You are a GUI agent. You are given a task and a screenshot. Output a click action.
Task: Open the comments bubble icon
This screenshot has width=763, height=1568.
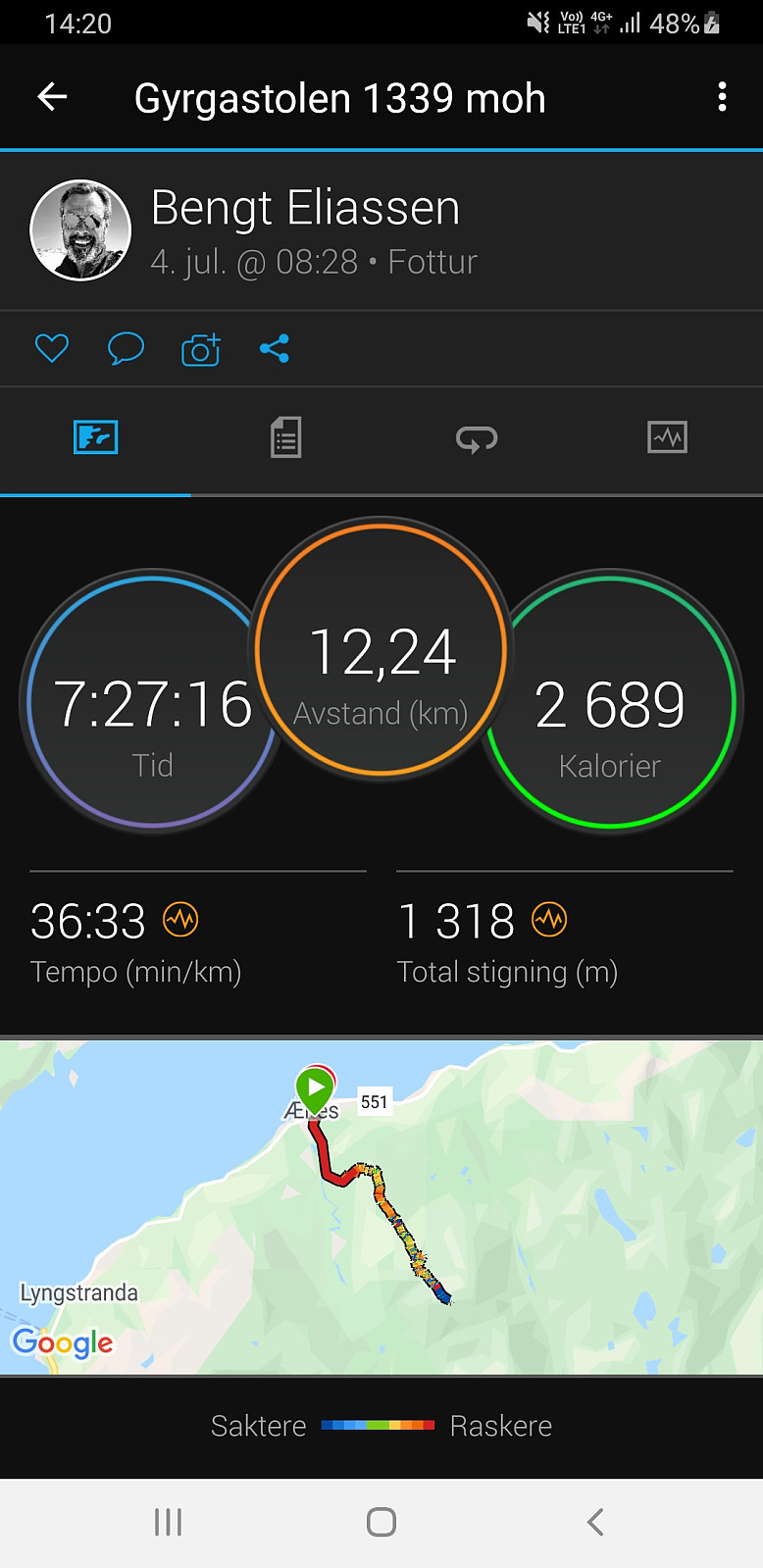126,348
